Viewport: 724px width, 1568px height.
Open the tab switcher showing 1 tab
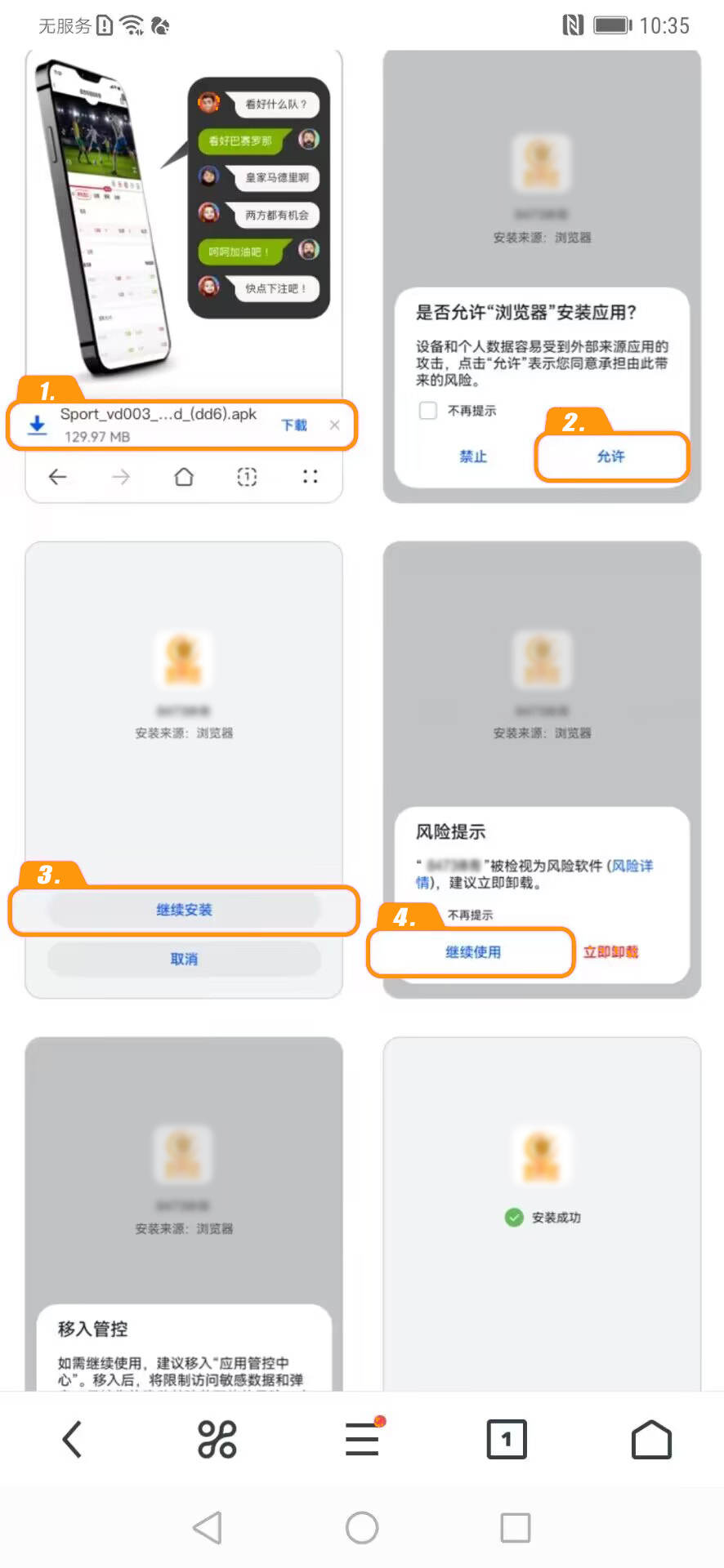[x=507, y=1439]
